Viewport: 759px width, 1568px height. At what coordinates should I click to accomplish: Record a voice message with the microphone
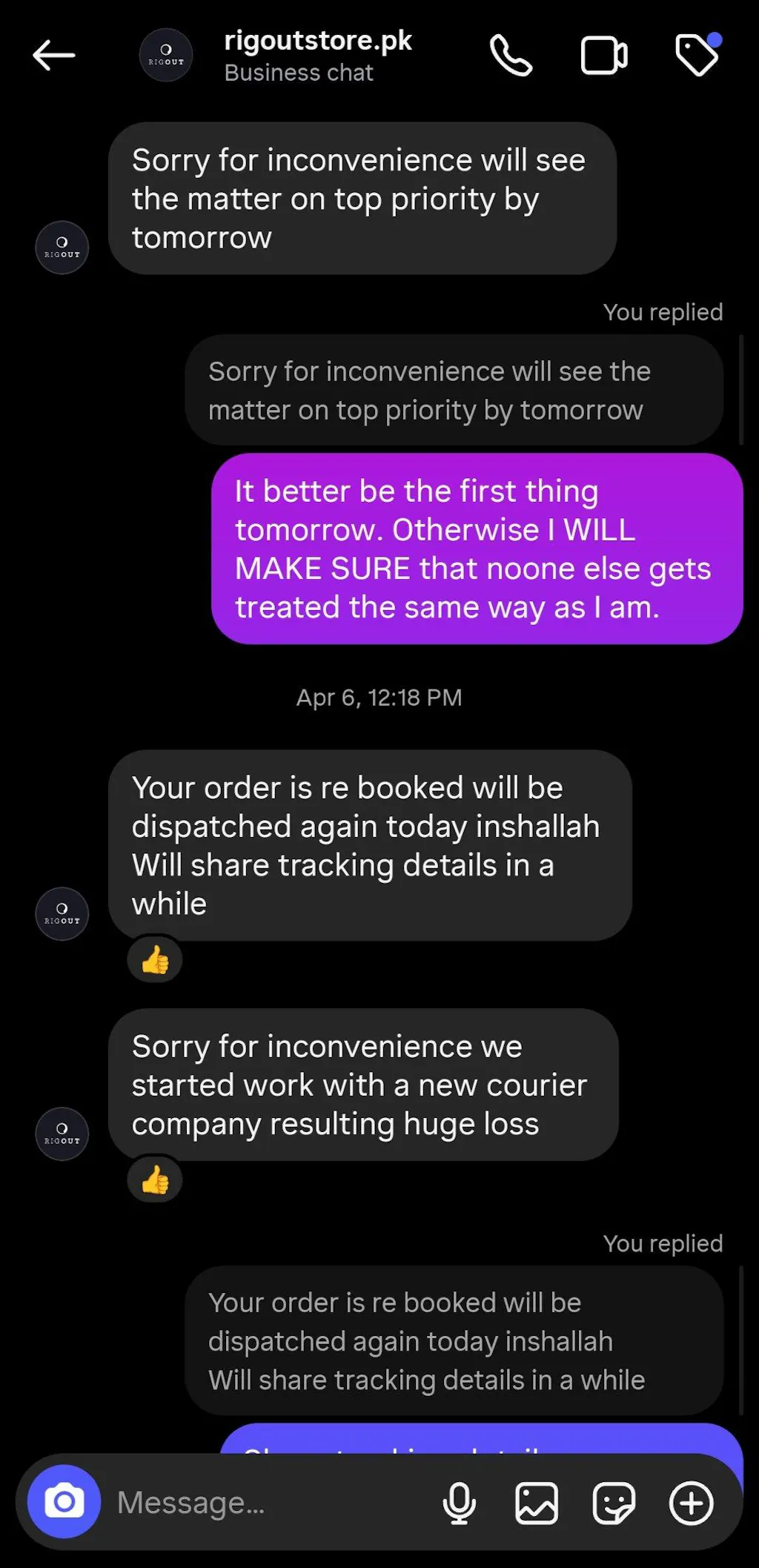coord(460,1504)
